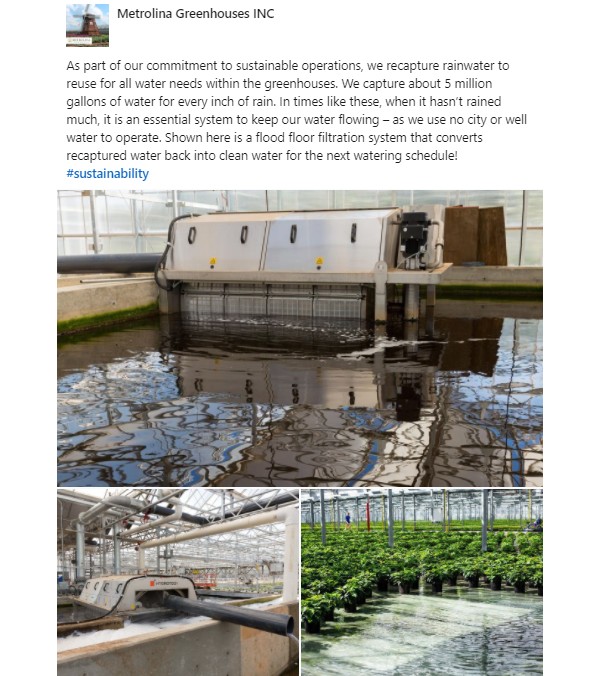Open the photo with the black pipe
This screenshot has height=676, width=600.
click(177, 582)
